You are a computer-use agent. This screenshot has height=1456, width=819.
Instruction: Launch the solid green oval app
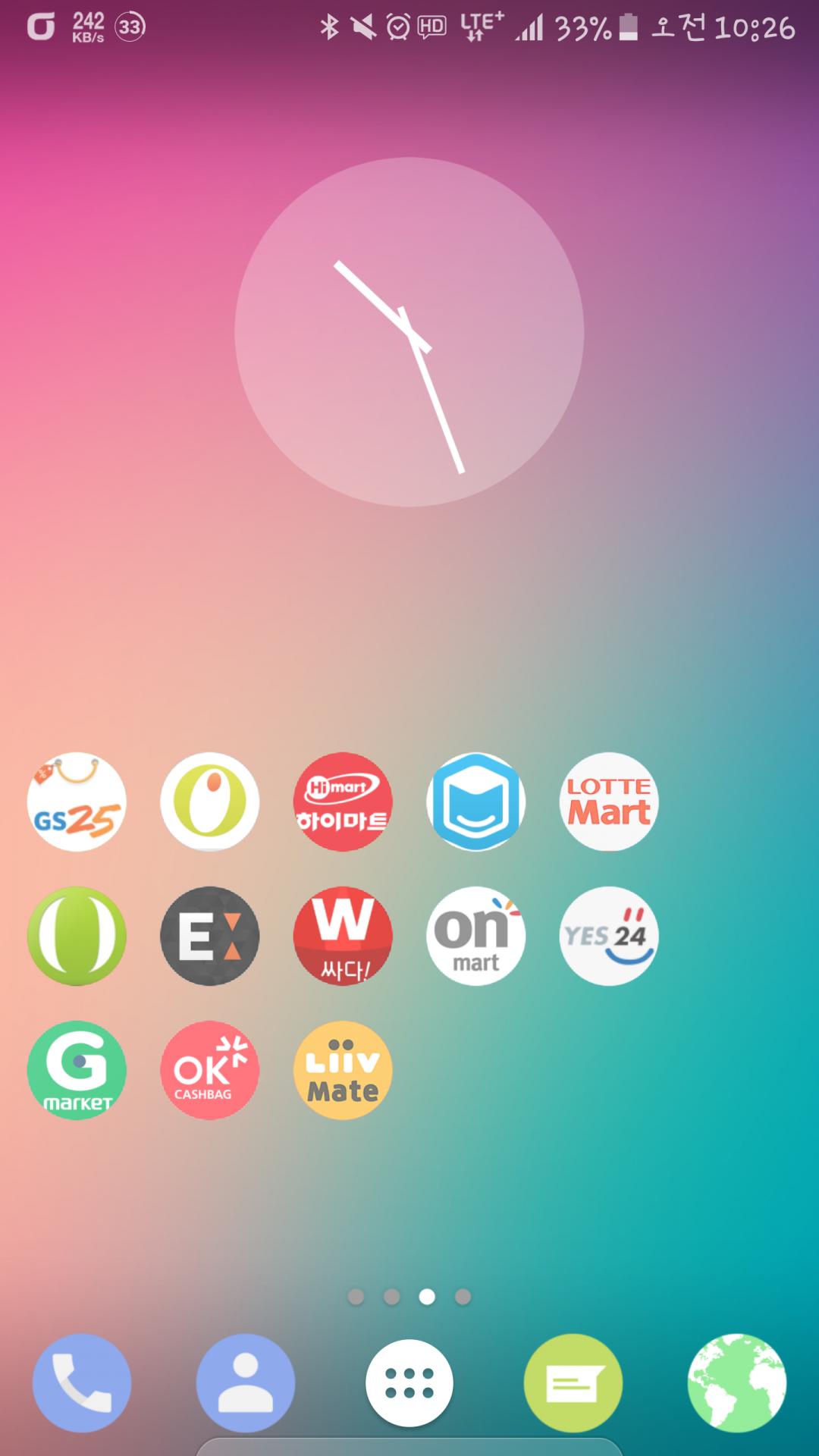pos(77,936)
